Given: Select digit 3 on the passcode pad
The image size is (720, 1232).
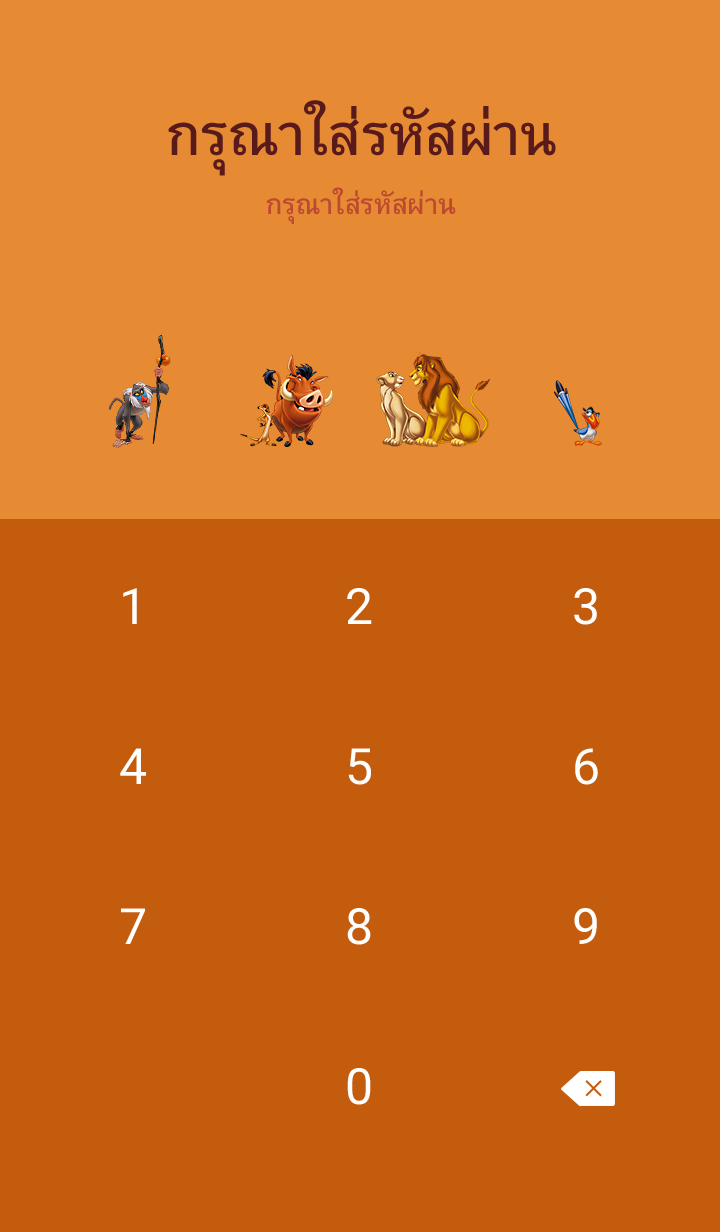Looking at the screenshot, I should point(585,607).
